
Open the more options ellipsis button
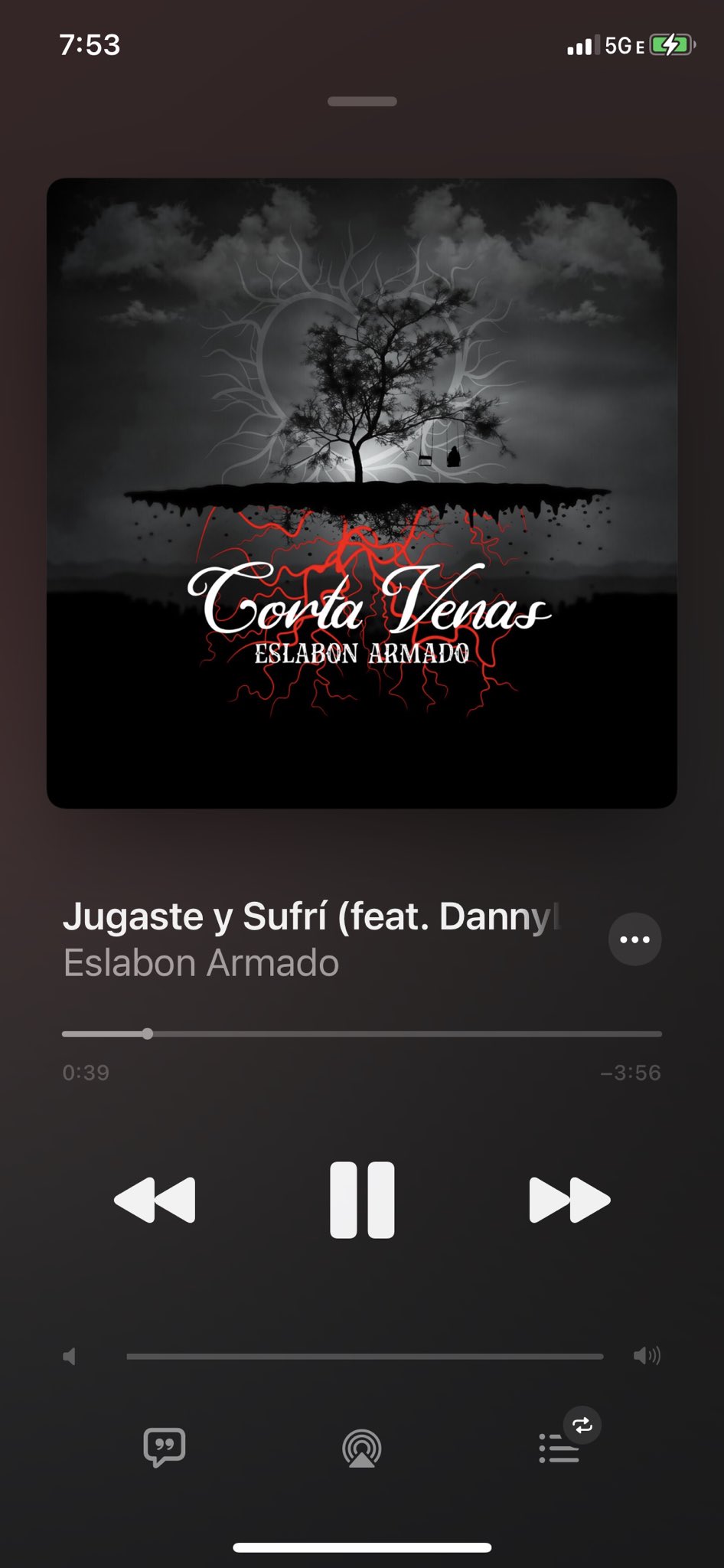click(x=634, y=939)
